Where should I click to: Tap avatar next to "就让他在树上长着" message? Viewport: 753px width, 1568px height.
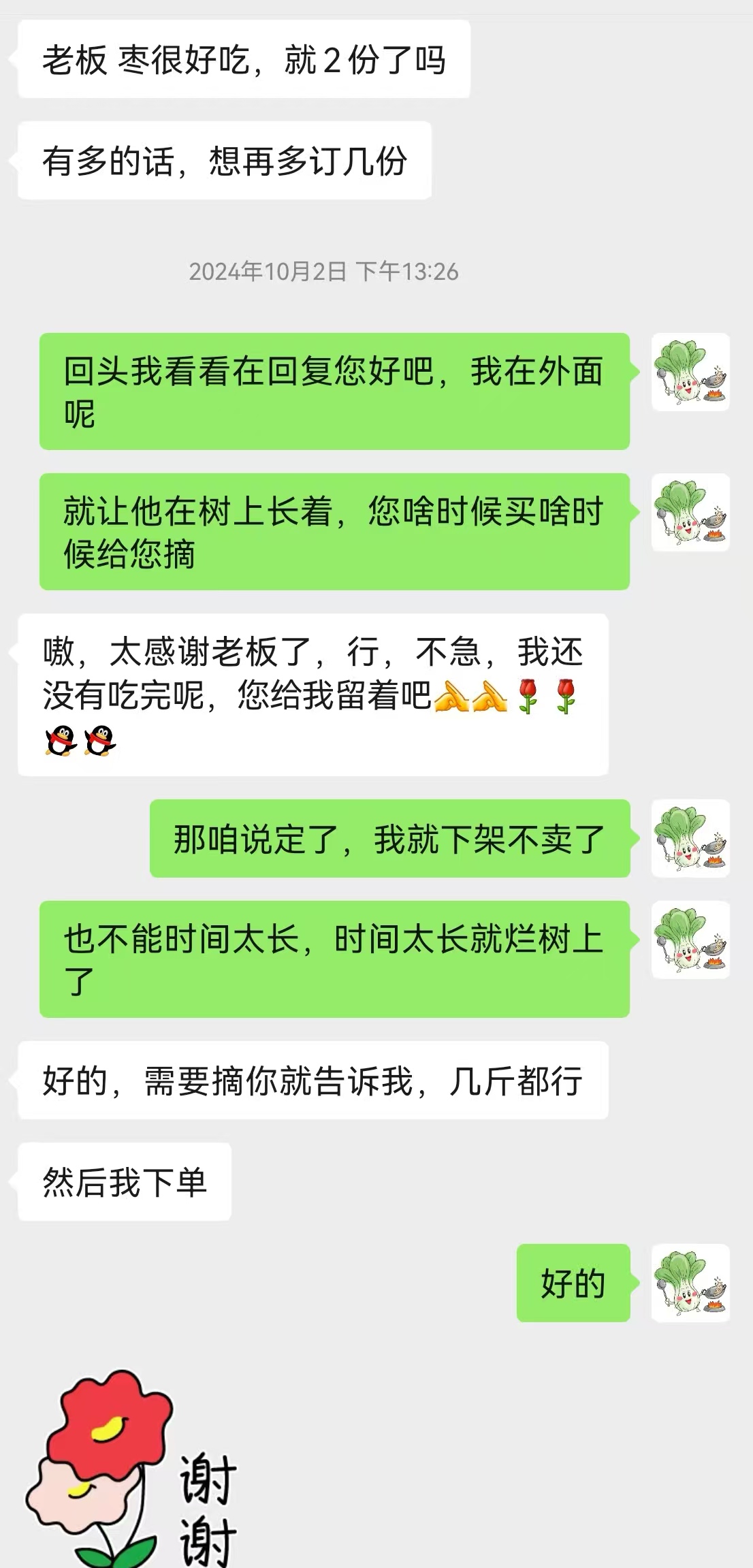point(690,513)
